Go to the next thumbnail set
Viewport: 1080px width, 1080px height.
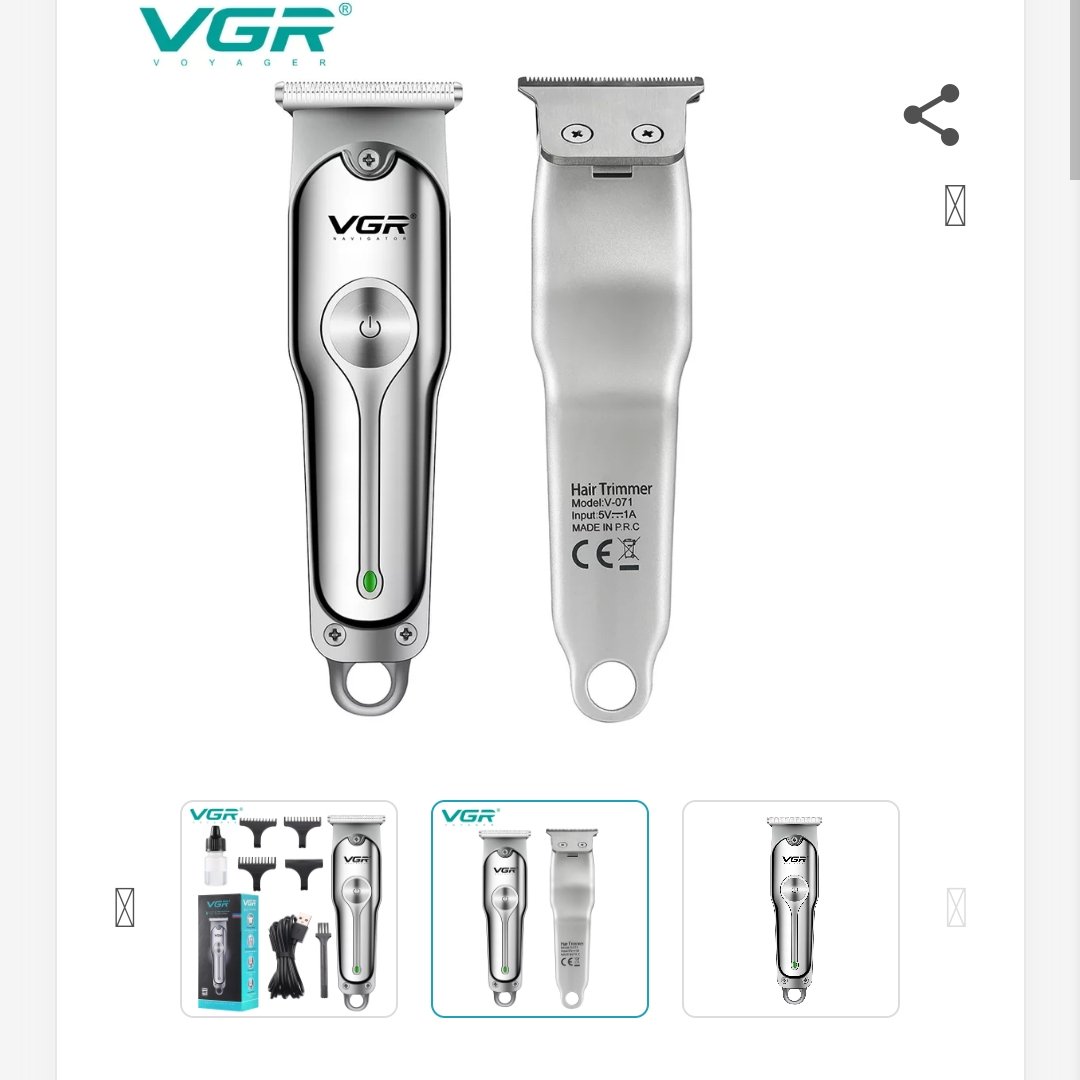[x=956, y=907]
